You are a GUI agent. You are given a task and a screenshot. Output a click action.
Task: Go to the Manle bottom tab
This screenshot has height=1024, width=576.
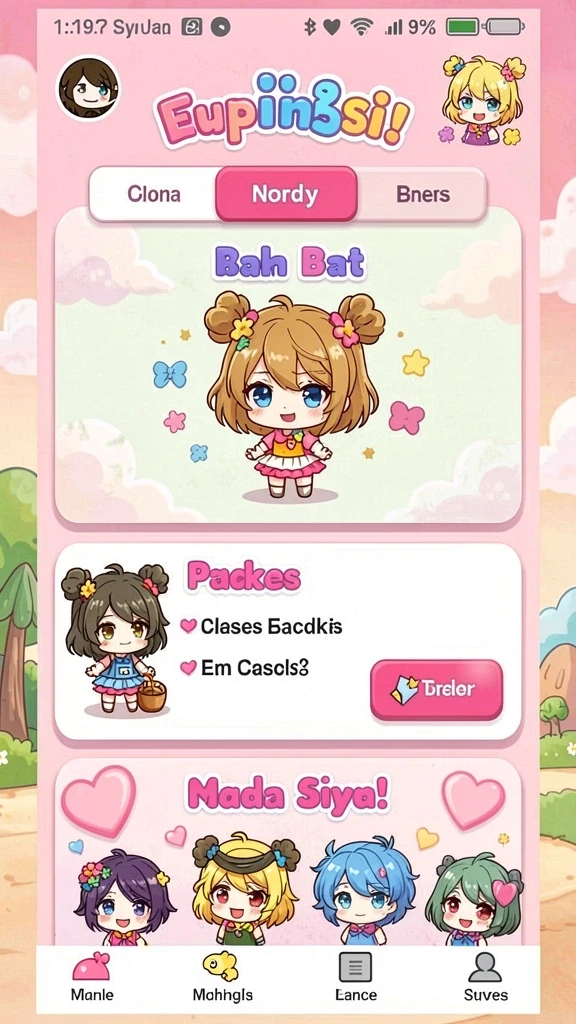tap(91, 977)
